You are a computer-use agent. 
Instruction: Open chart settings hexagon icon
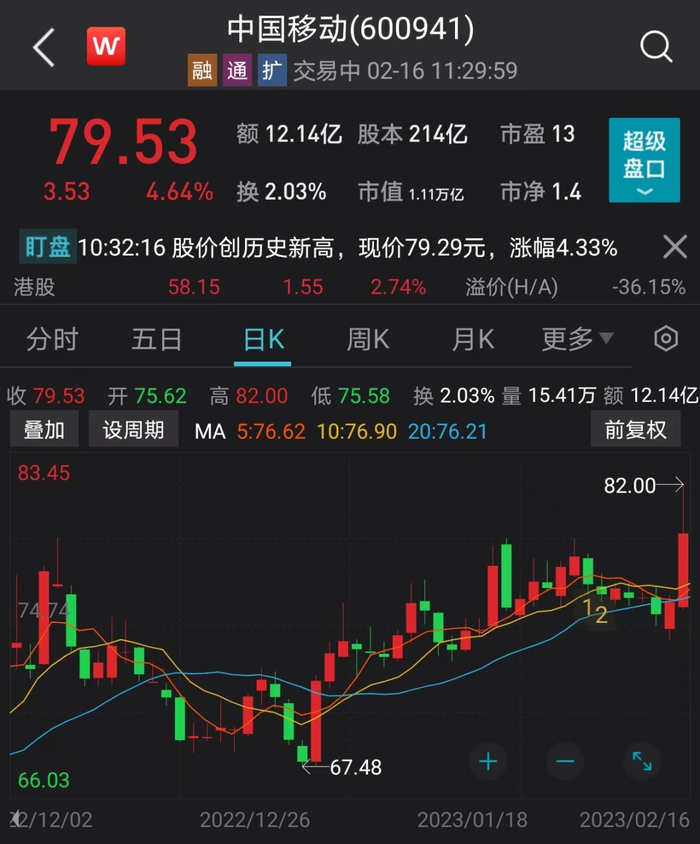[x=665, y=340]
